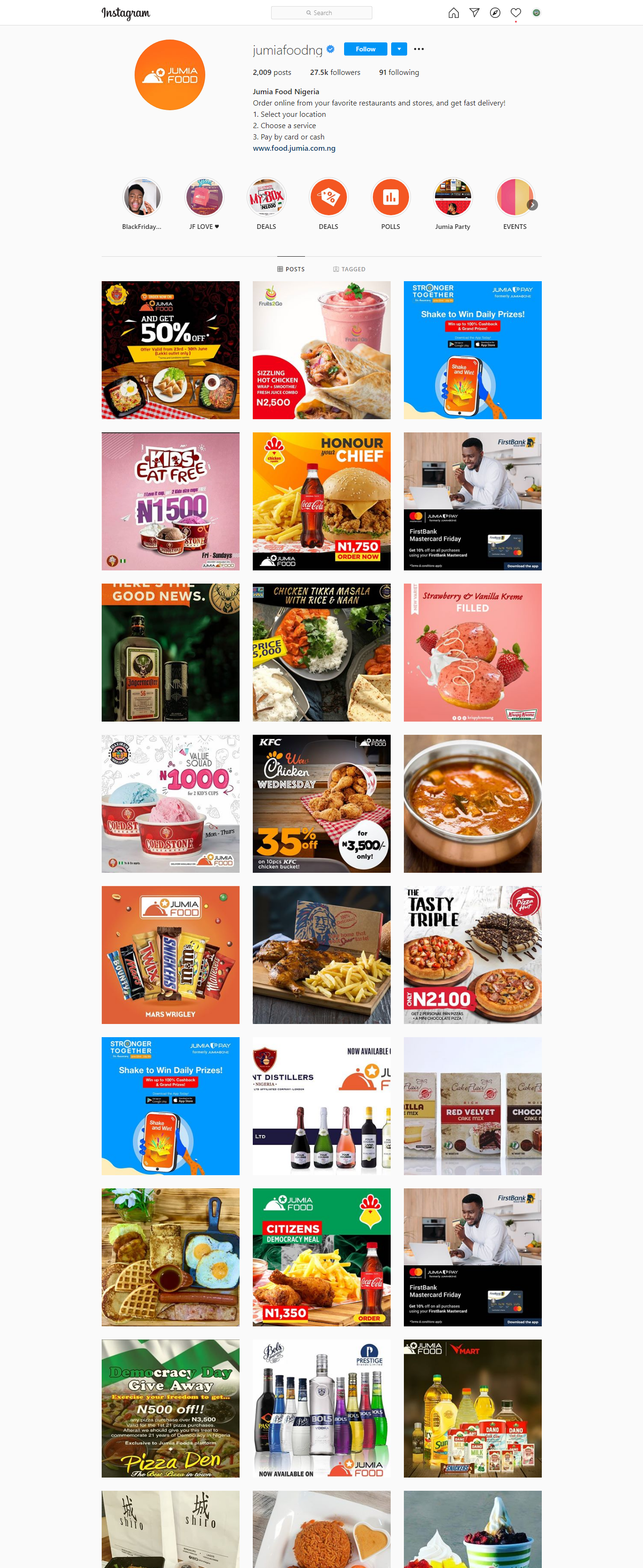Open the Search field
Screen dimensions: 643x1568
(321, 13)
